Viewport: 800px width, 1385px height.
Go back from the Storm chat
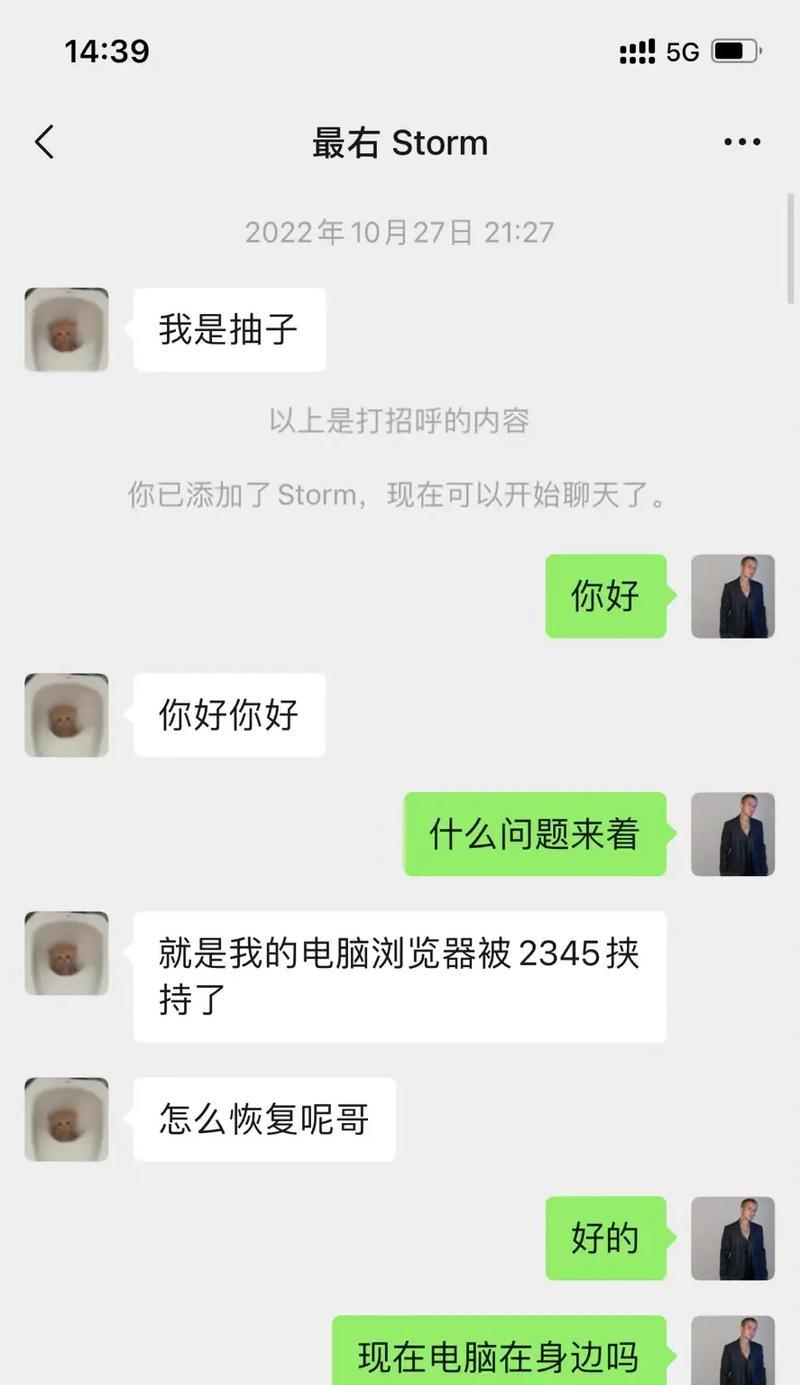(x=44, y=142)
